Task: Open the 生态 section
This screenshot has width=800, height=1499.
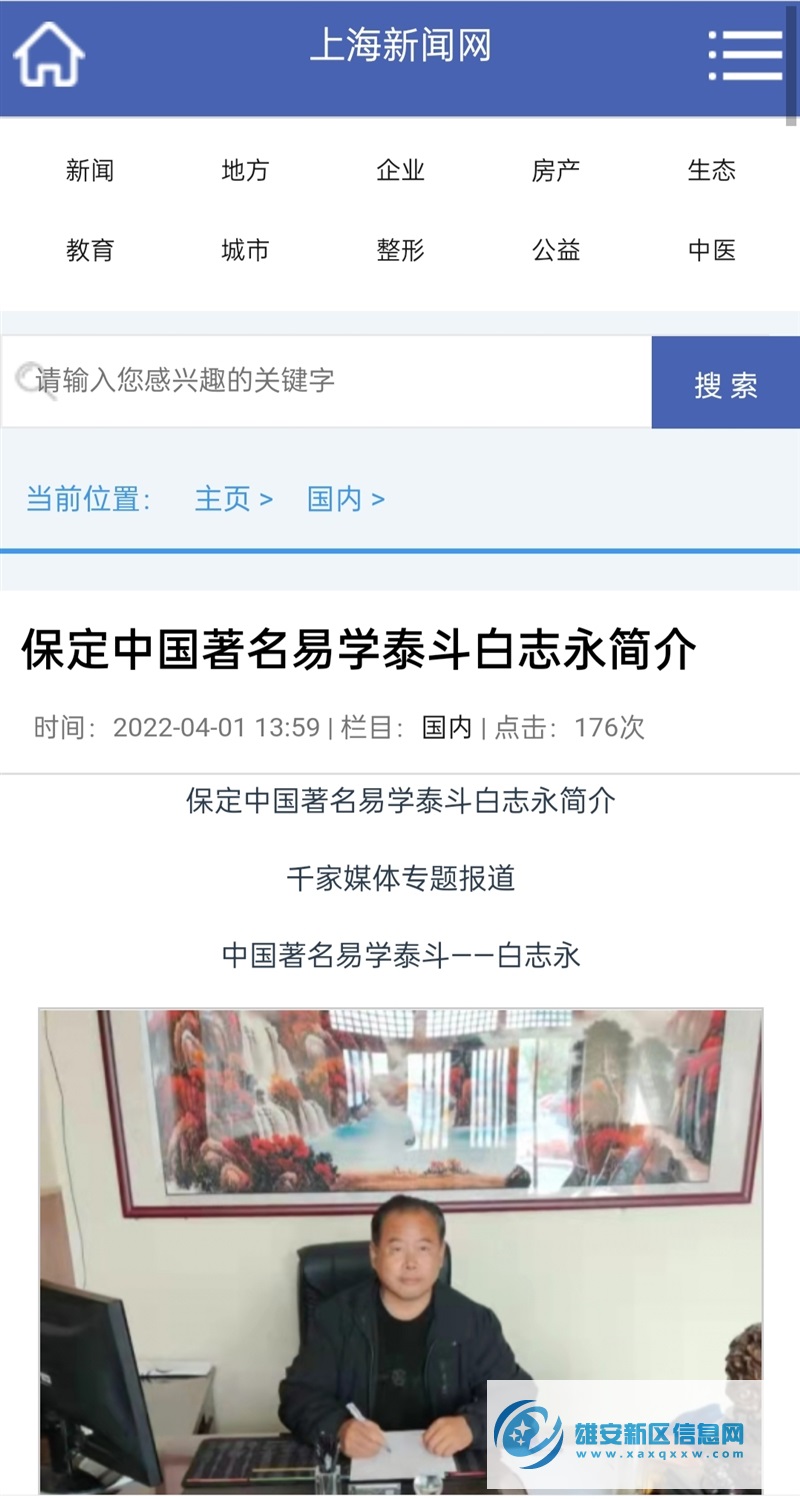Action: pyautogui.click(x=712, y=171)
